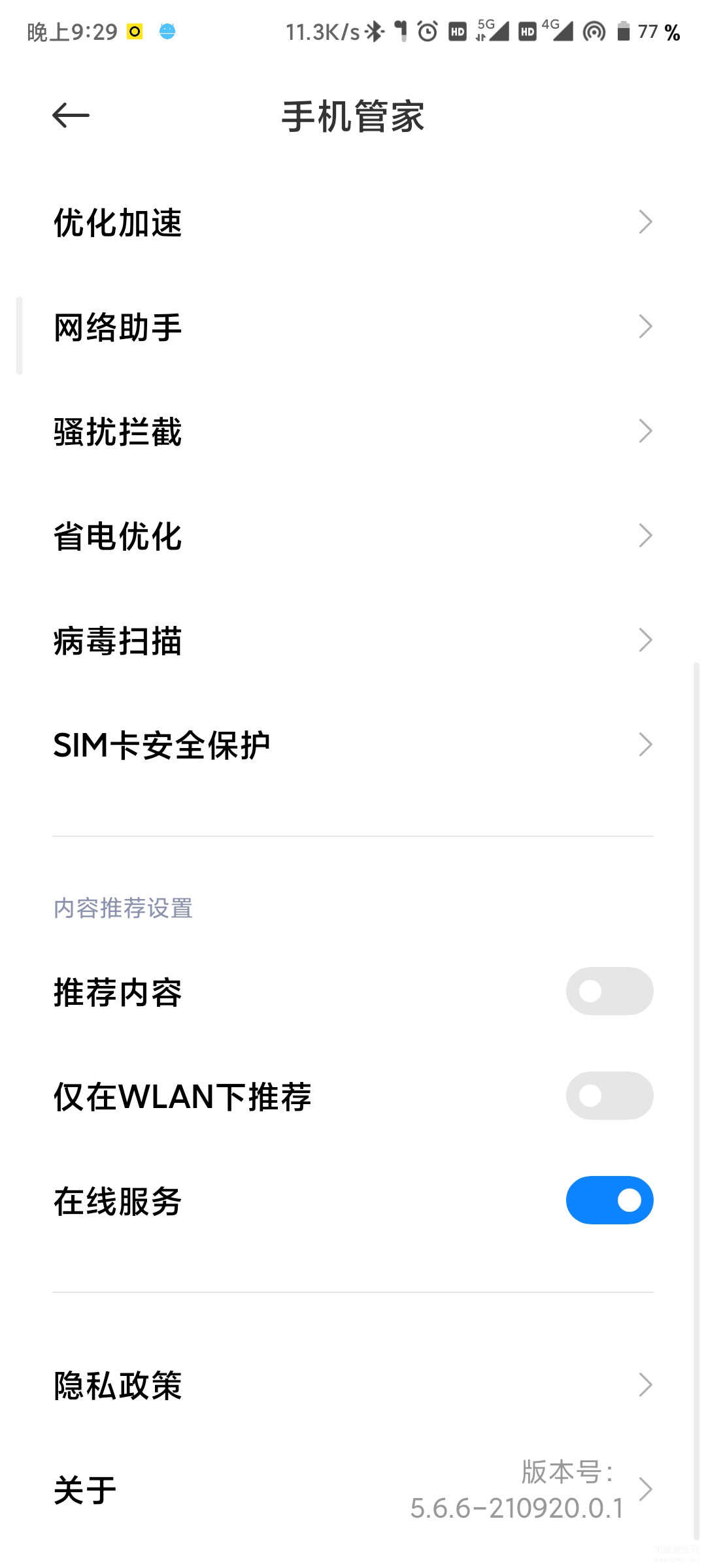The image size is (706, 1568).
Task: Disable the 在线服务 switch
Action: (x=609, y=1200)
